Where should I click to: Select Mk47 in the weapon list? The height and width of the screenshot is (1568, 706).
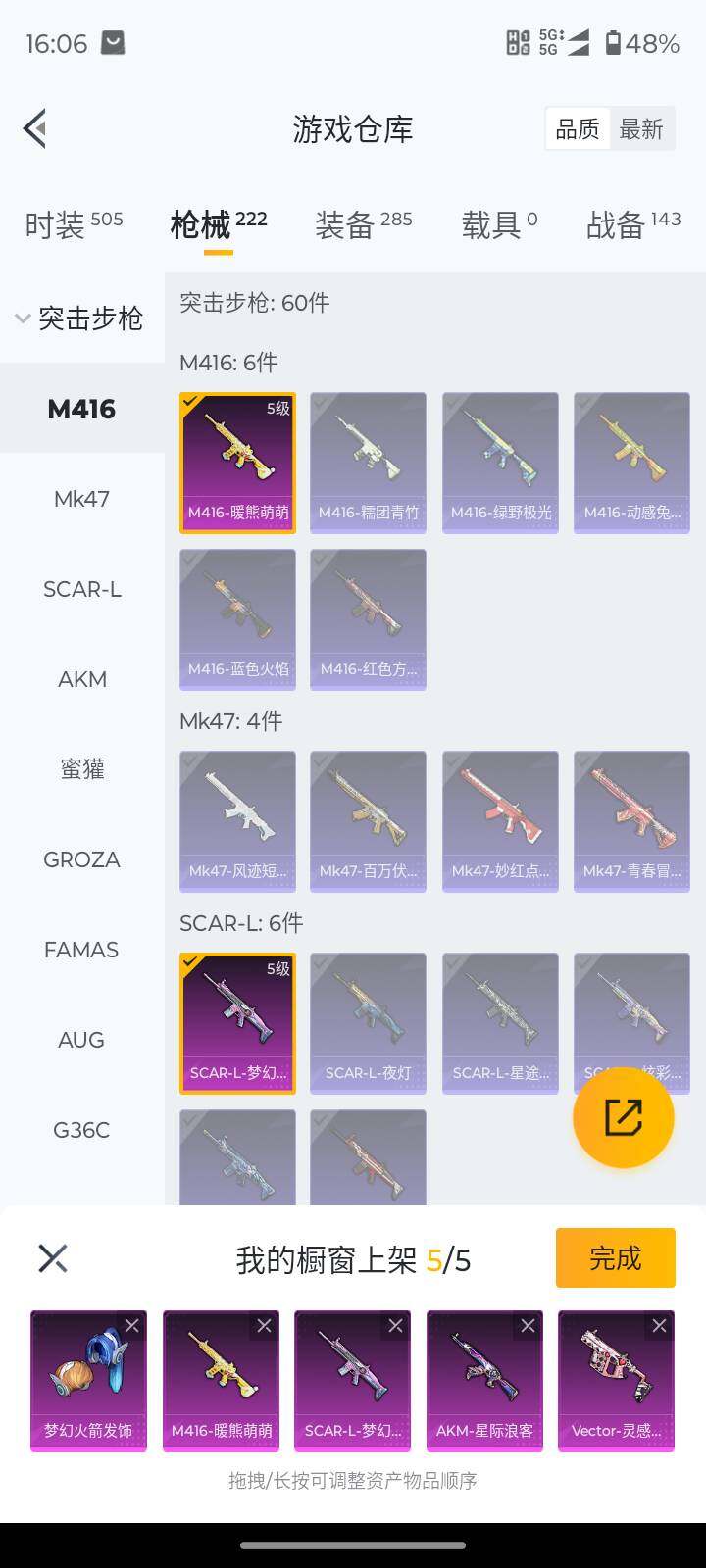[81, 499]
